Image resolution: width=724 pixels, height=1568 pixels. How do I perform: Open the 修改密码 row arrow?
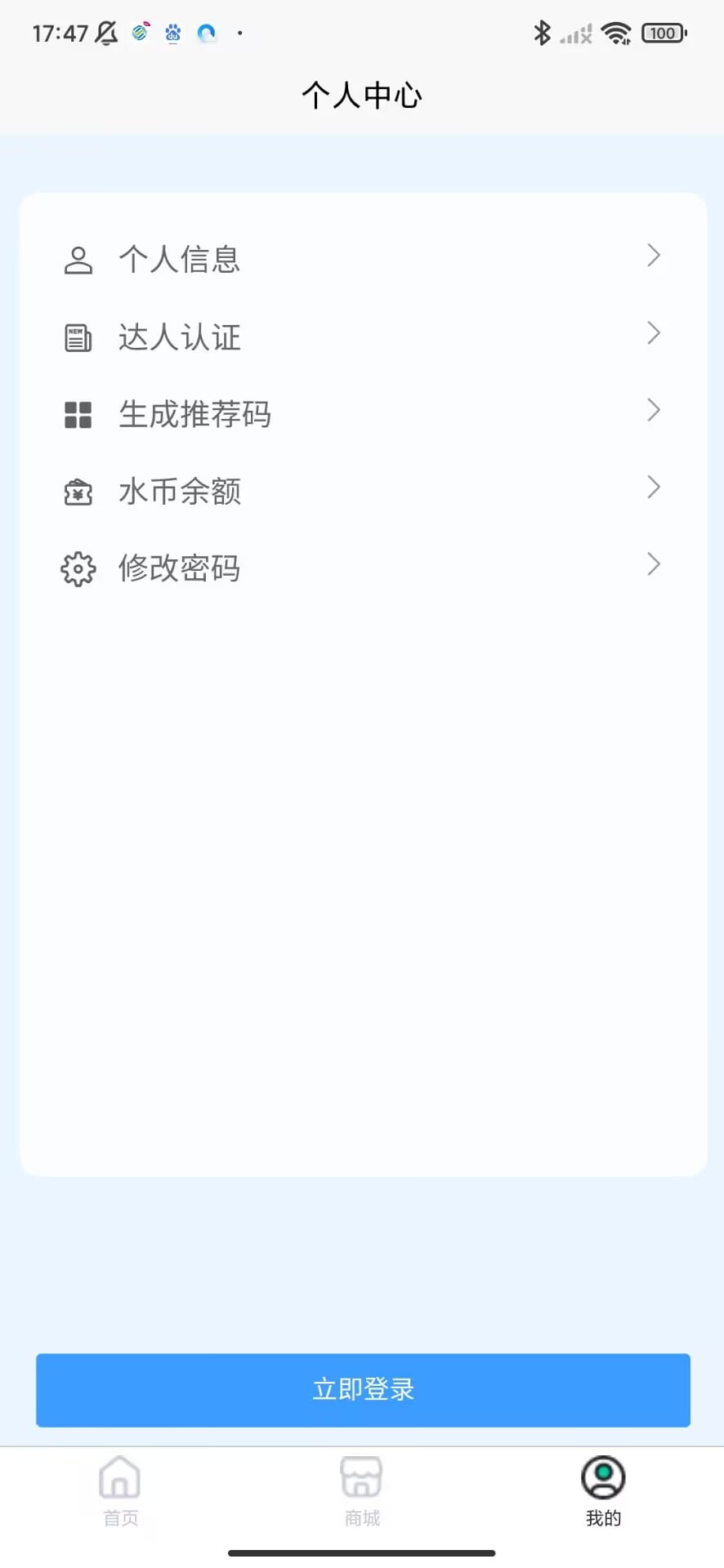653,564
